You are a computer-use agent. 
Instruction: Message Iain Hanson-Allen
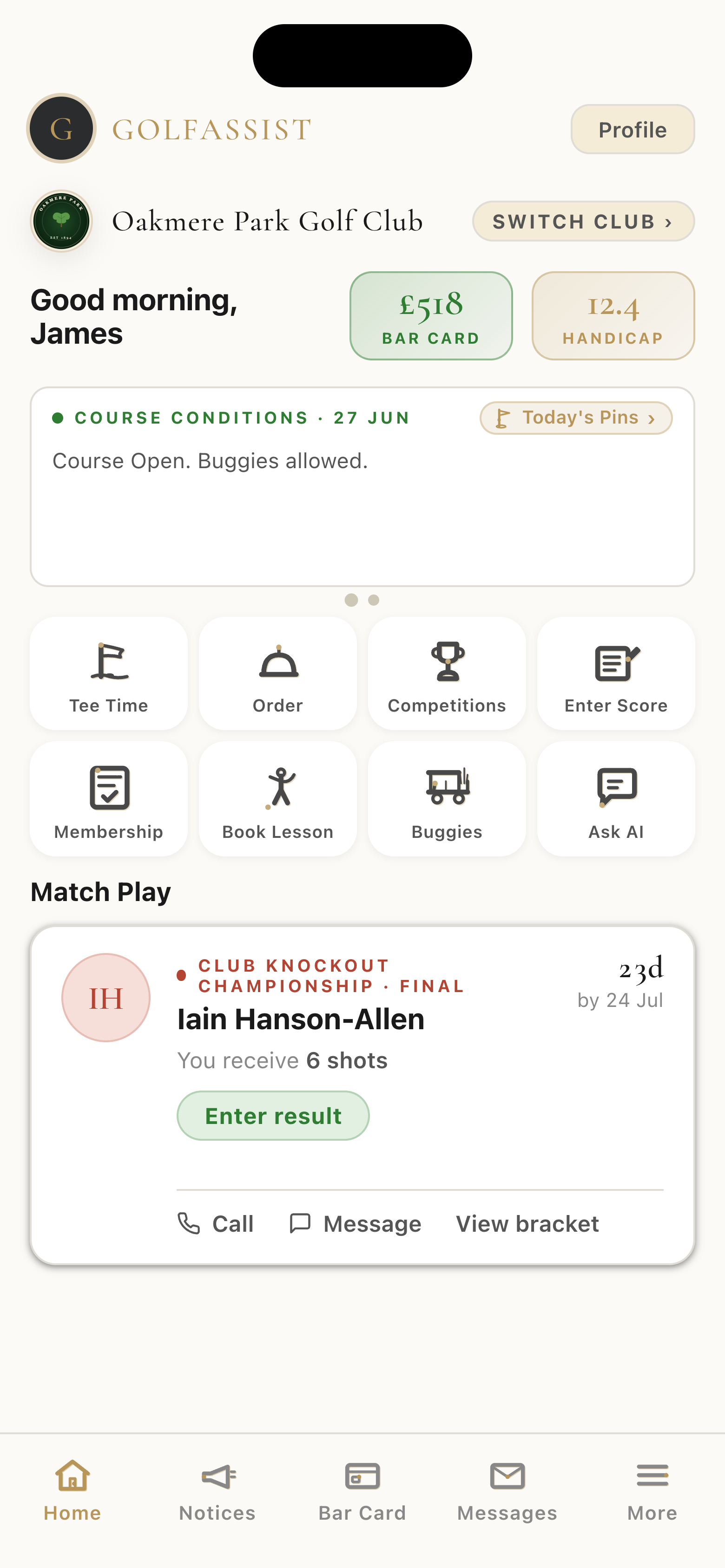click(355, 1223)
